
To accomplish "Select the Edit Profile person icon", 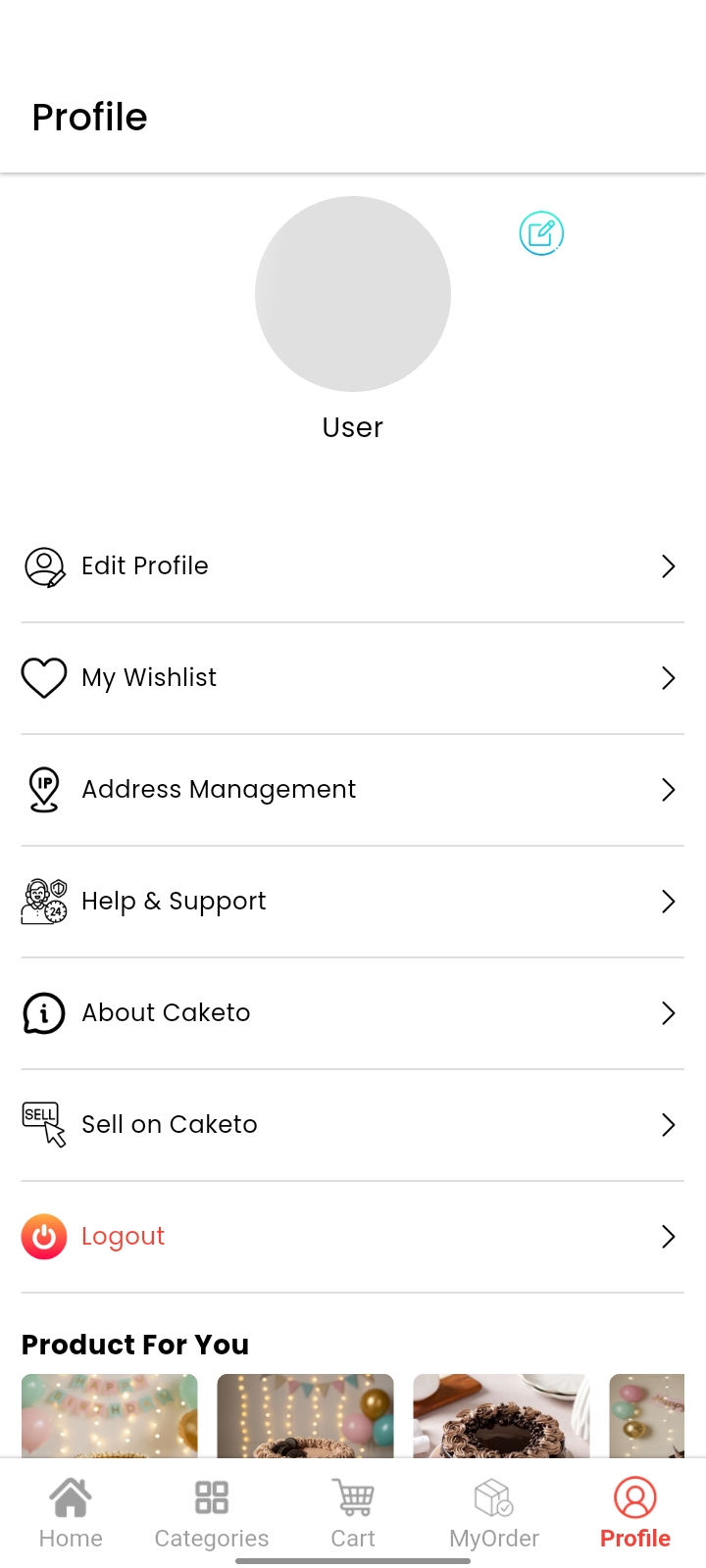I will coord(43,565).
